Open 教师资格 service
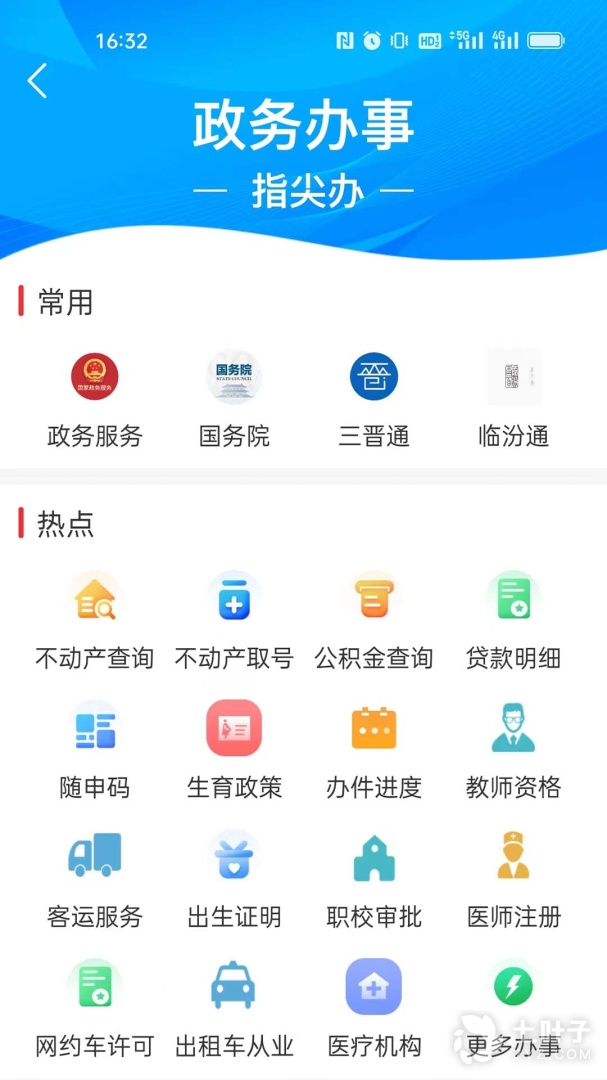This screenshot has height=1080, width=607. tap(514, 728)
